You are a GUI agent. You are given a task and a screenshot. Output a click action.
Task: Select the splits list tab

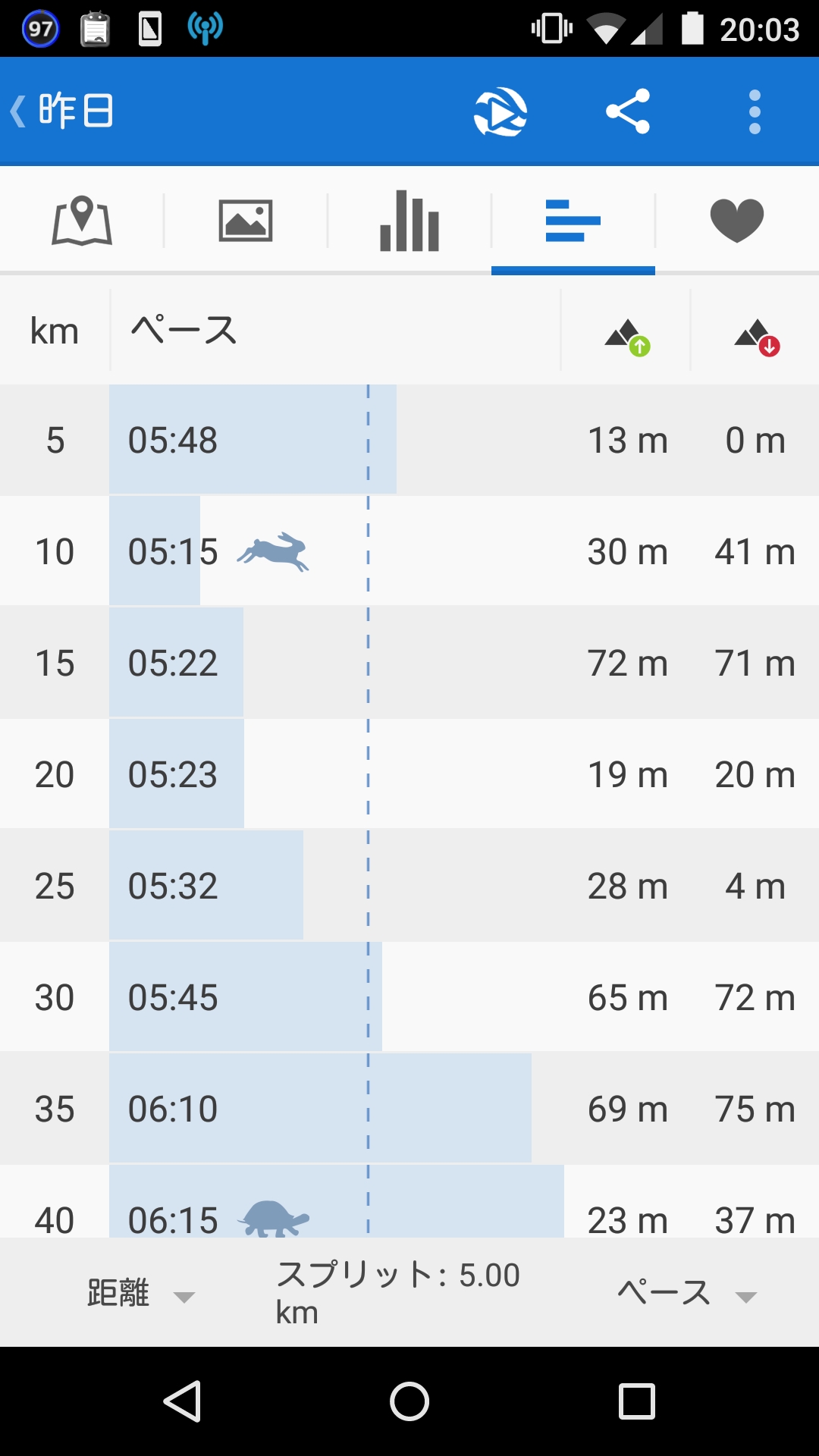coord(573,221)
